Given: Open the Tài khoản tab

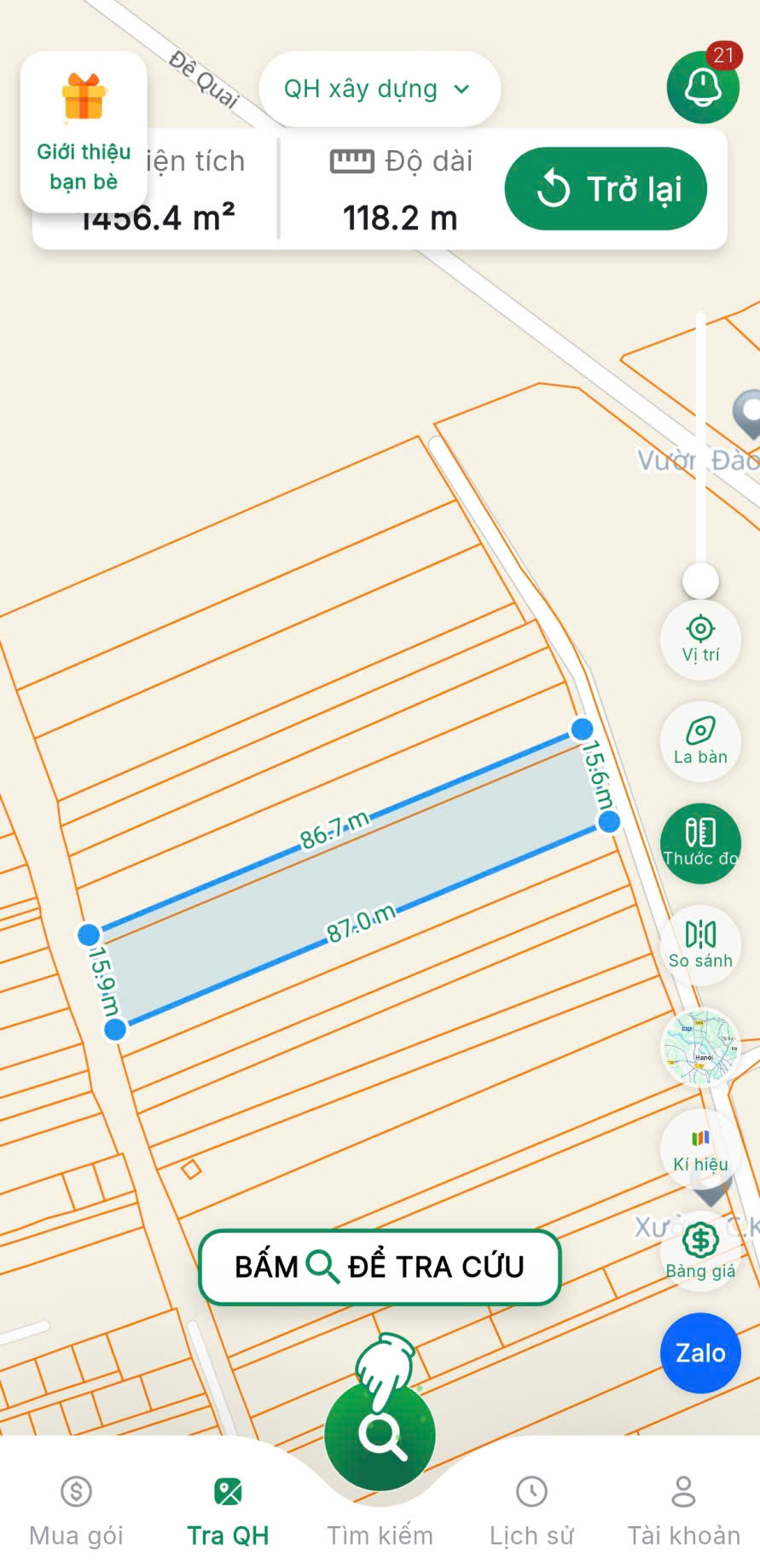Looking at the screenshot, I should (683, 1511).
